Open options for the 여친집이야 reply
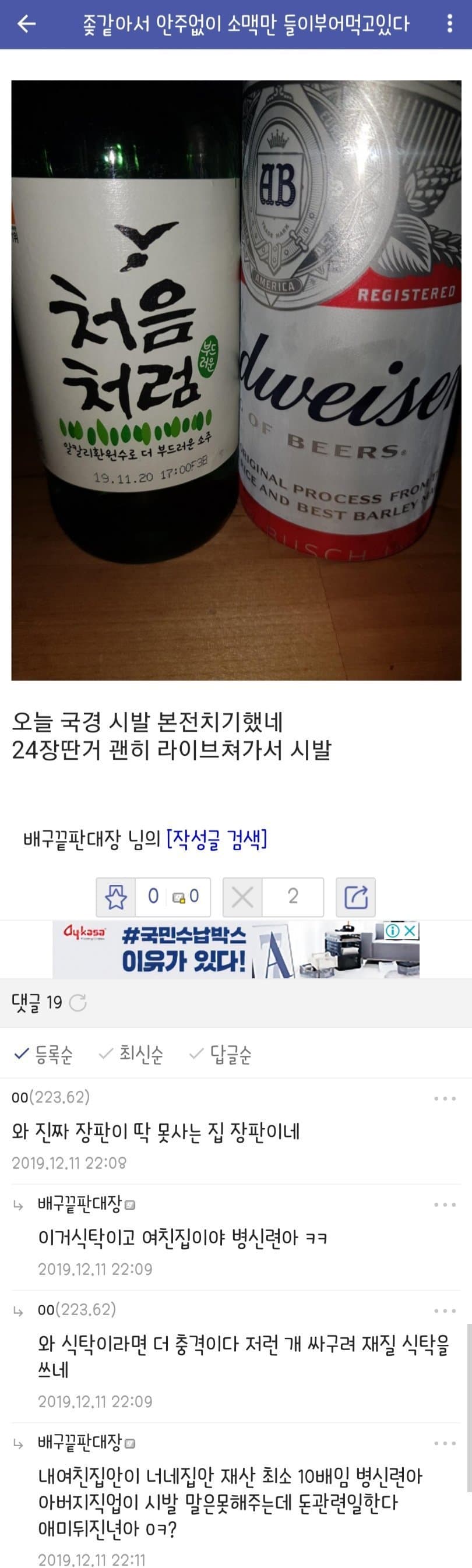The height and width of the screenshot is (1568, 472). point(445,1204)
